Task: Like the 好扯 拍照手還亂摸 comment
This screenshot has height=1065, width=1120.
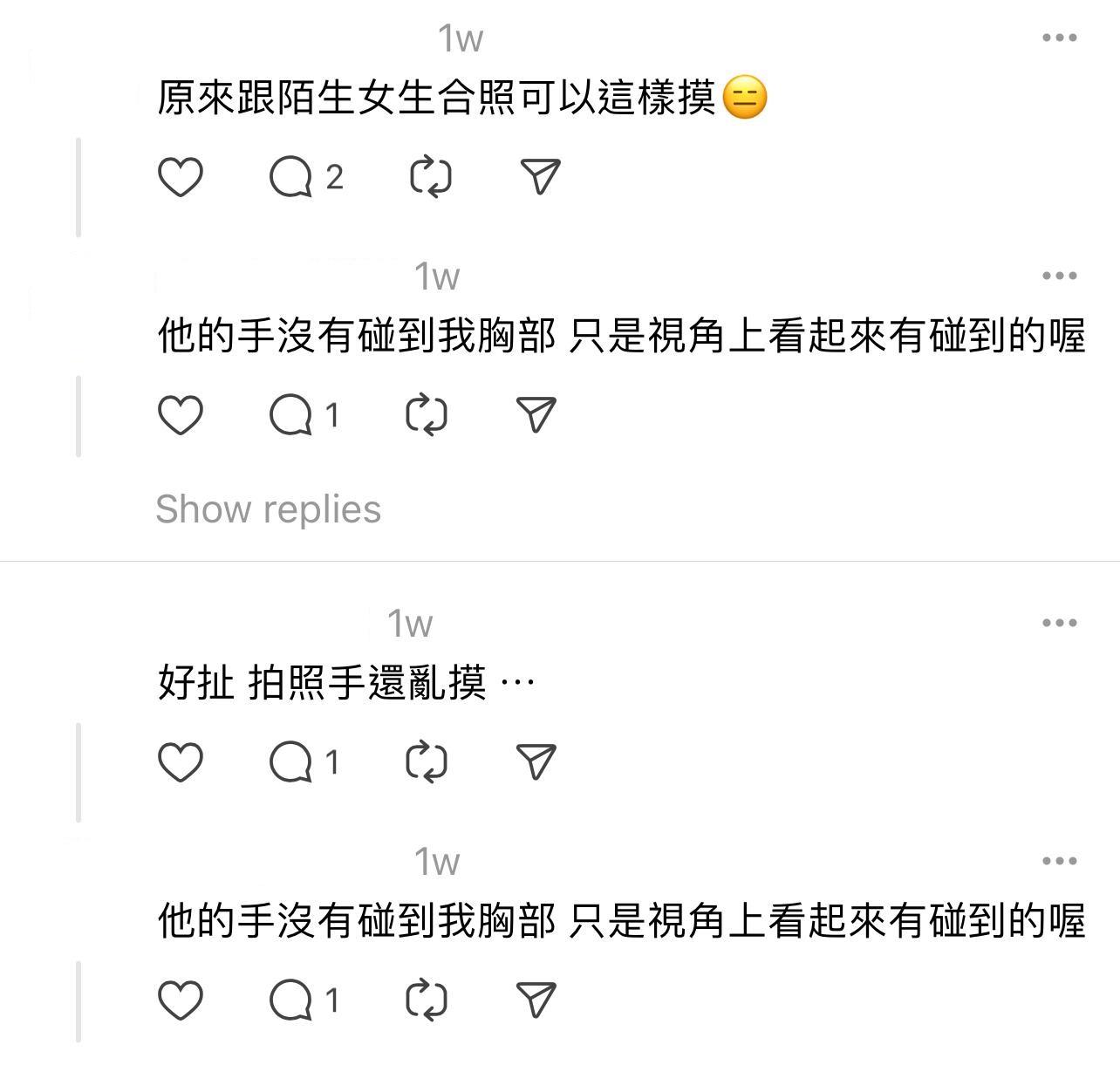Action: tap(181, 761)
